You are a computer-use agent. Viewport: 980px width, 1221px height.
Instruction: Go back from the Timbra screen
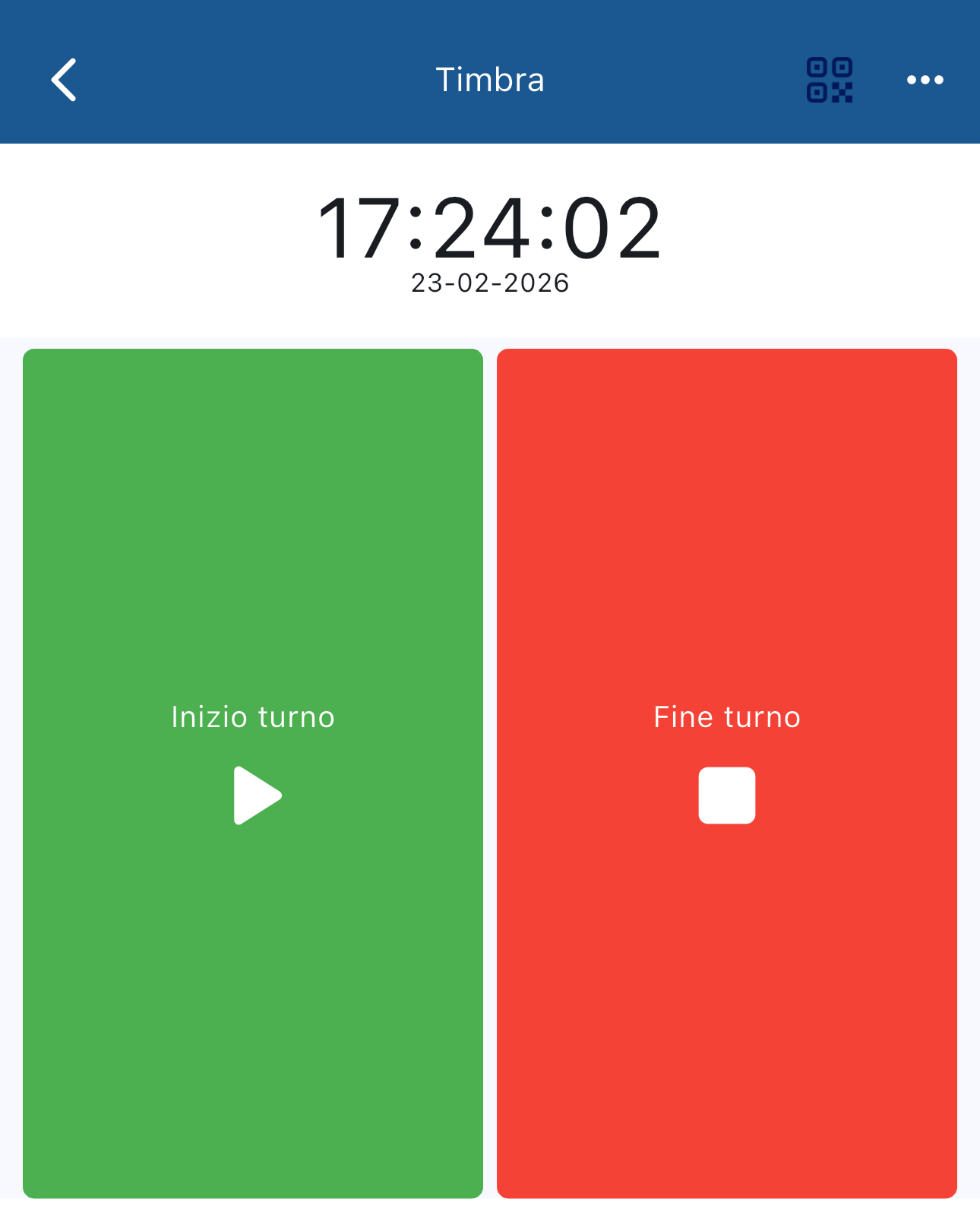pyautogui.click(x=64, y=80)
